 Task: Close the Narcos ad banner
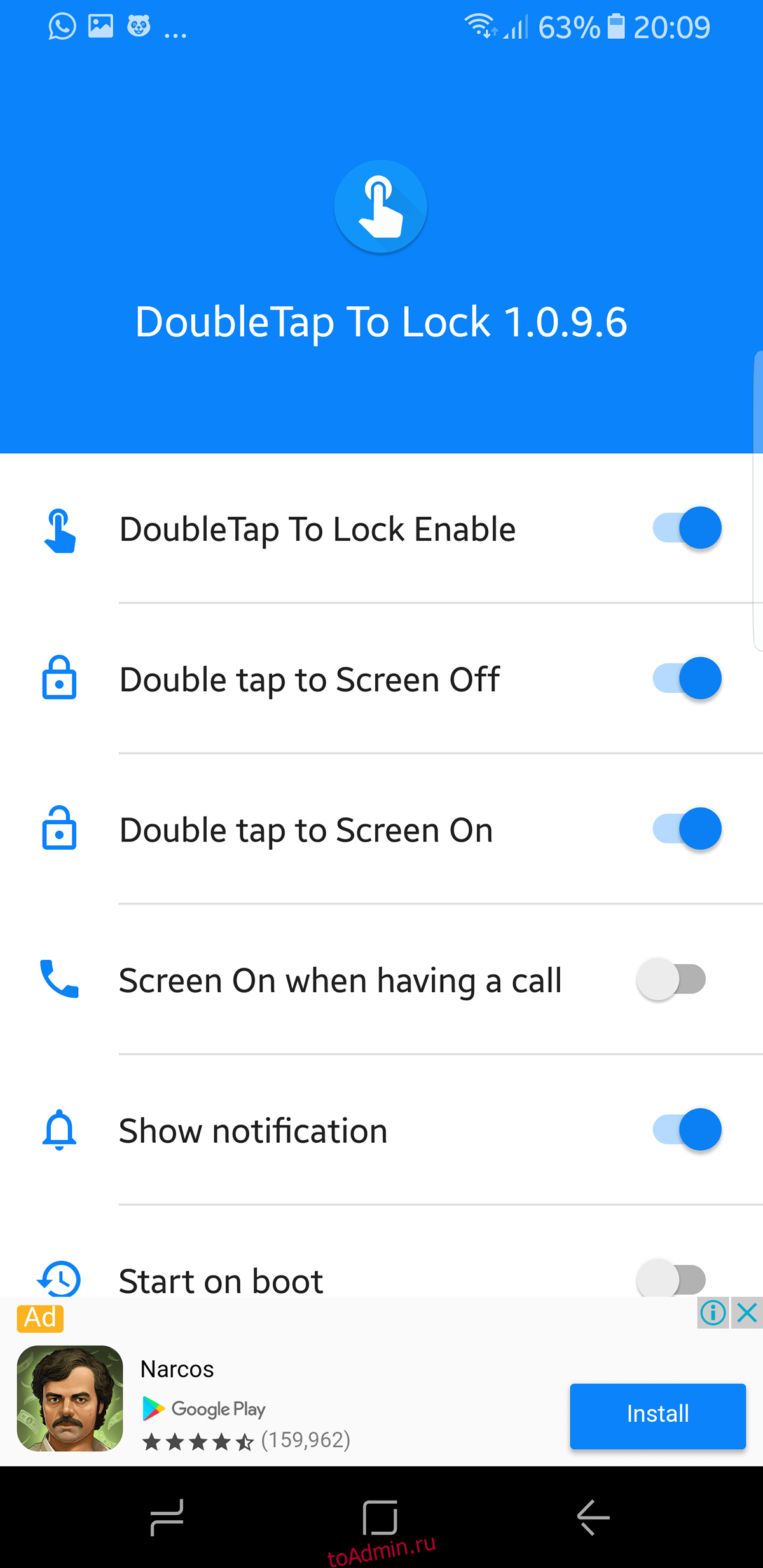pyautogui.click(x=747, y=1313)
